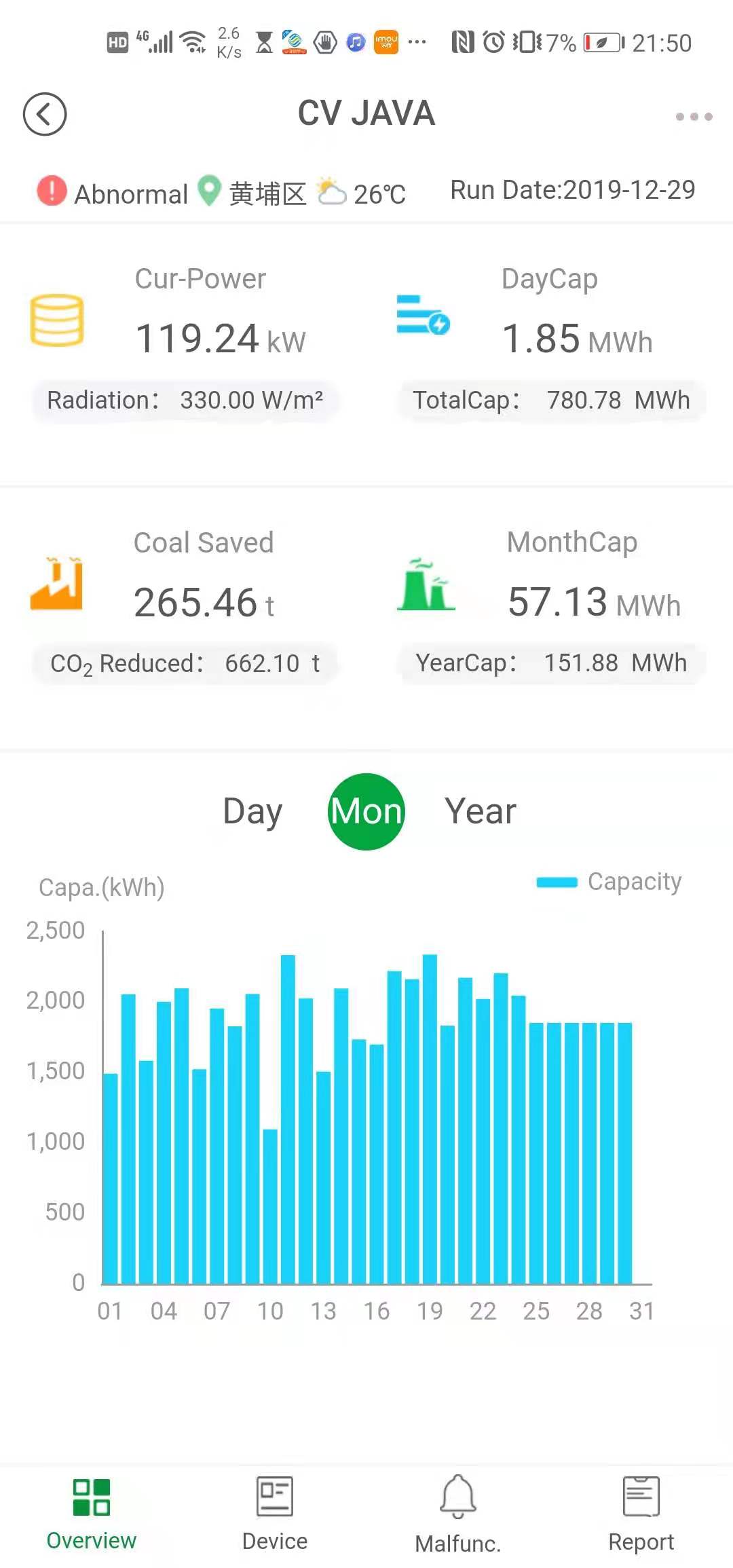733x1568 pixels.
Task: Switch chart to Day view
Action: click(252, 812)
